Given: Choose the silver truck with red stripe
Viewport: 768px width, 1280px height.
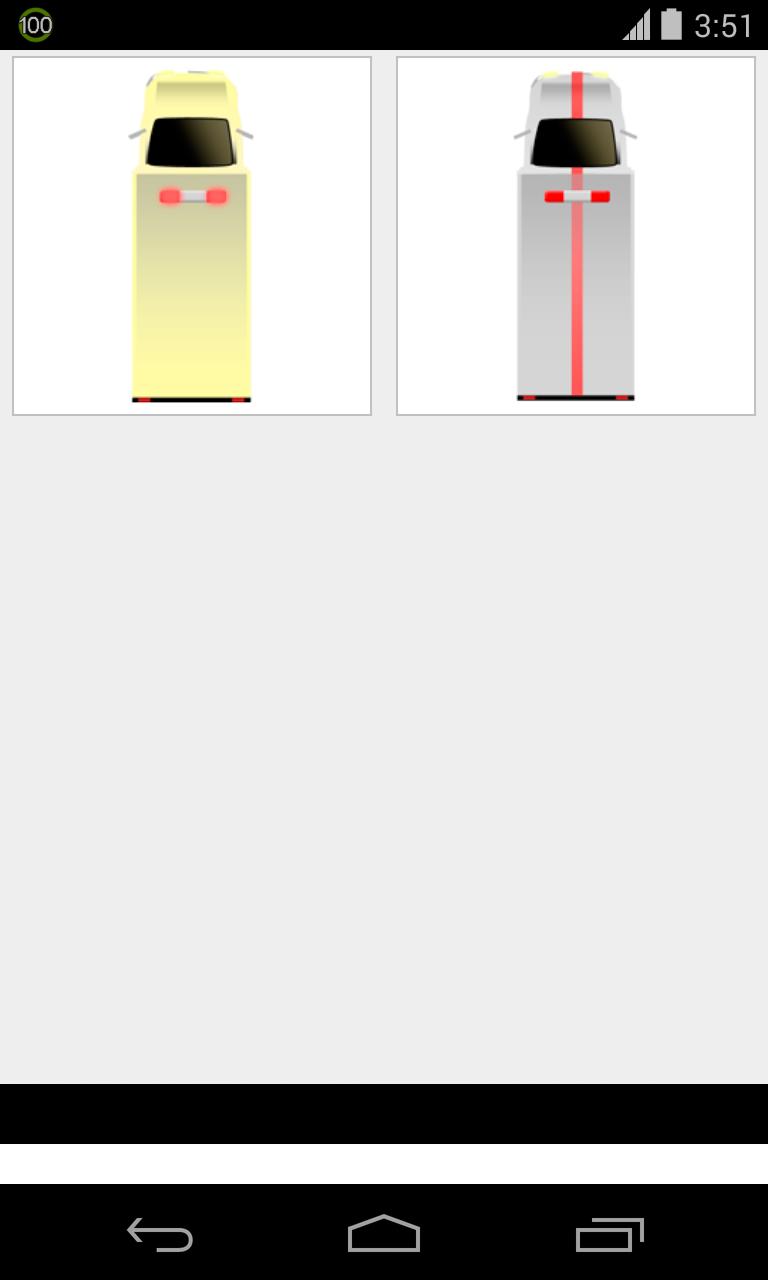Looking at the screenshot, I should tap(576, 236).
